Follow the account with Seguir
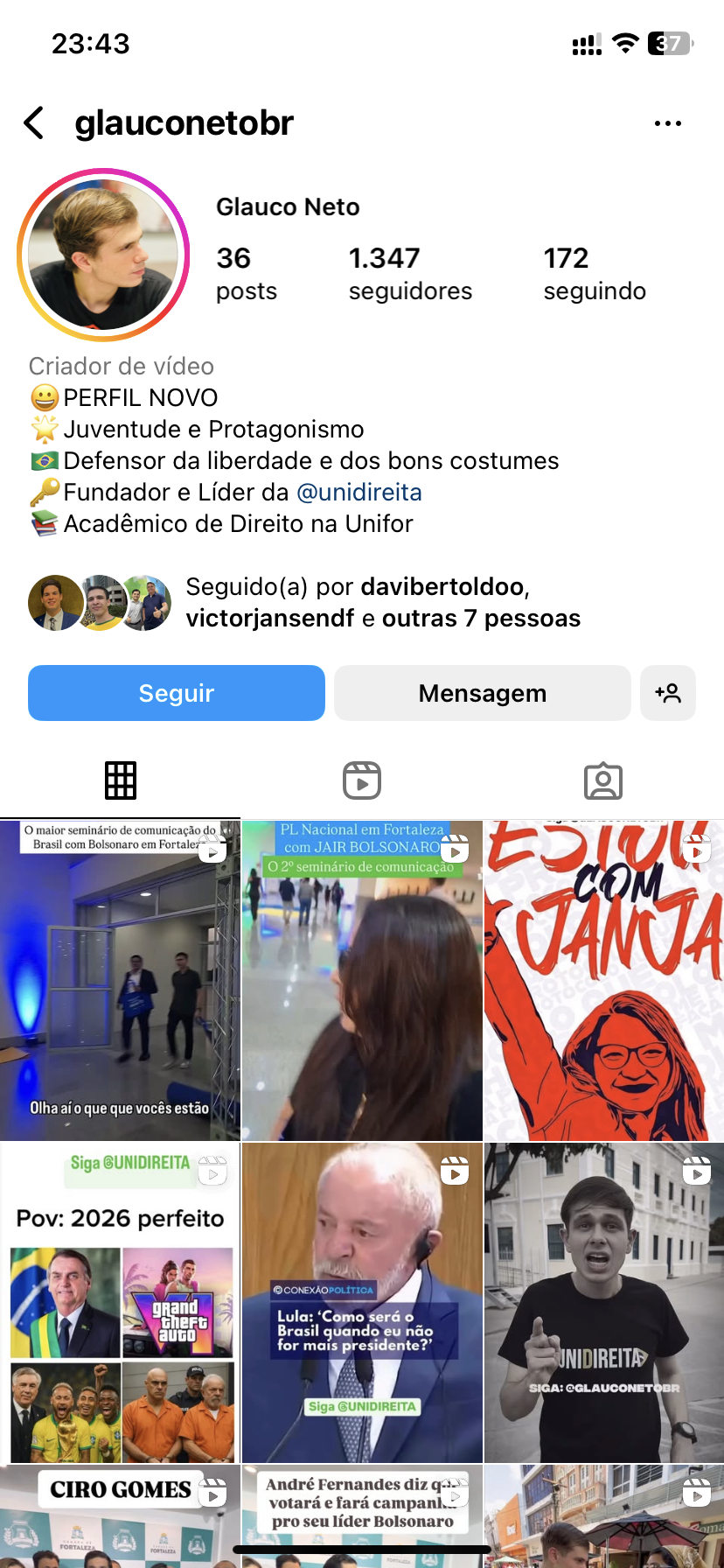 click(x=177, y=693)
